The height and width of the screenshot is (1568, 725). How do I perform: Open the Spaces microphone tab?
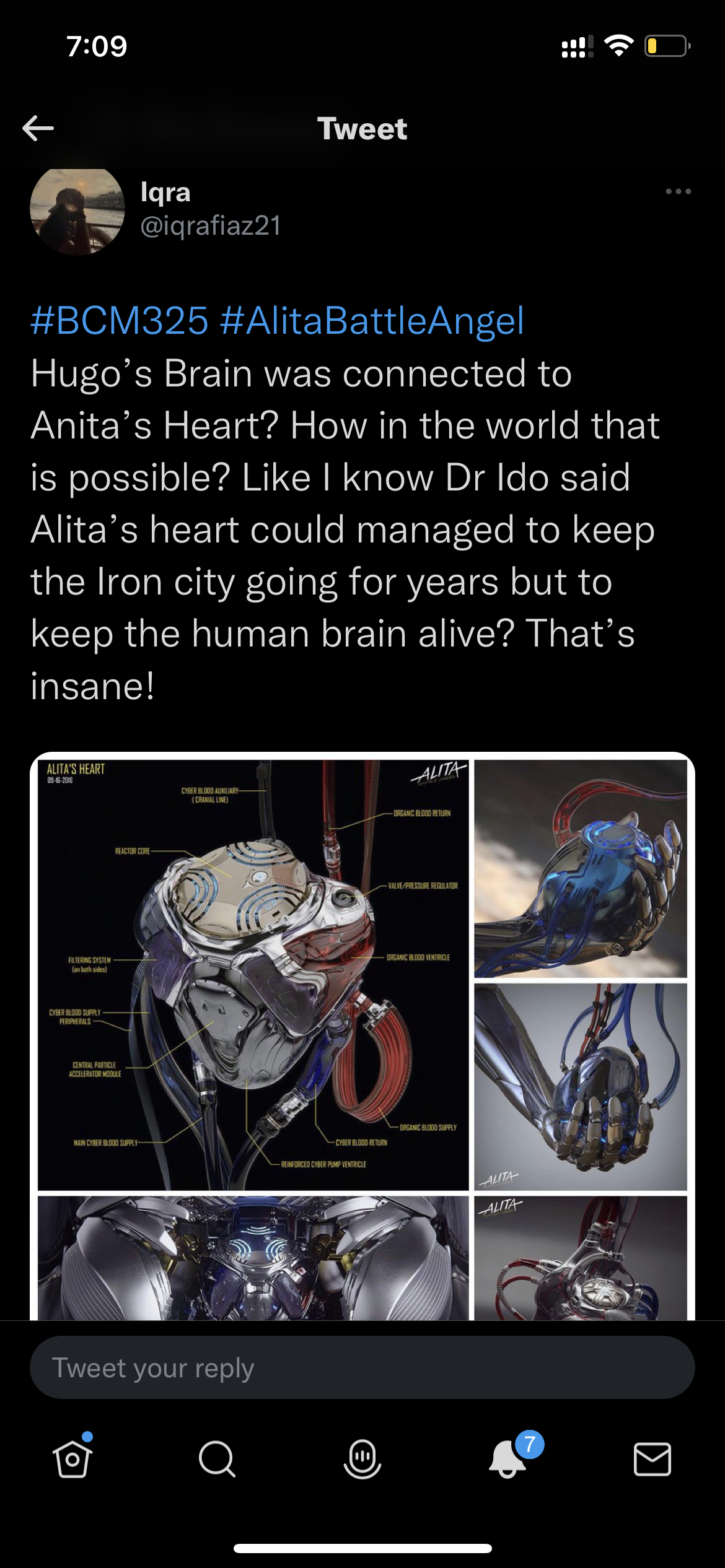point(362,1459)
